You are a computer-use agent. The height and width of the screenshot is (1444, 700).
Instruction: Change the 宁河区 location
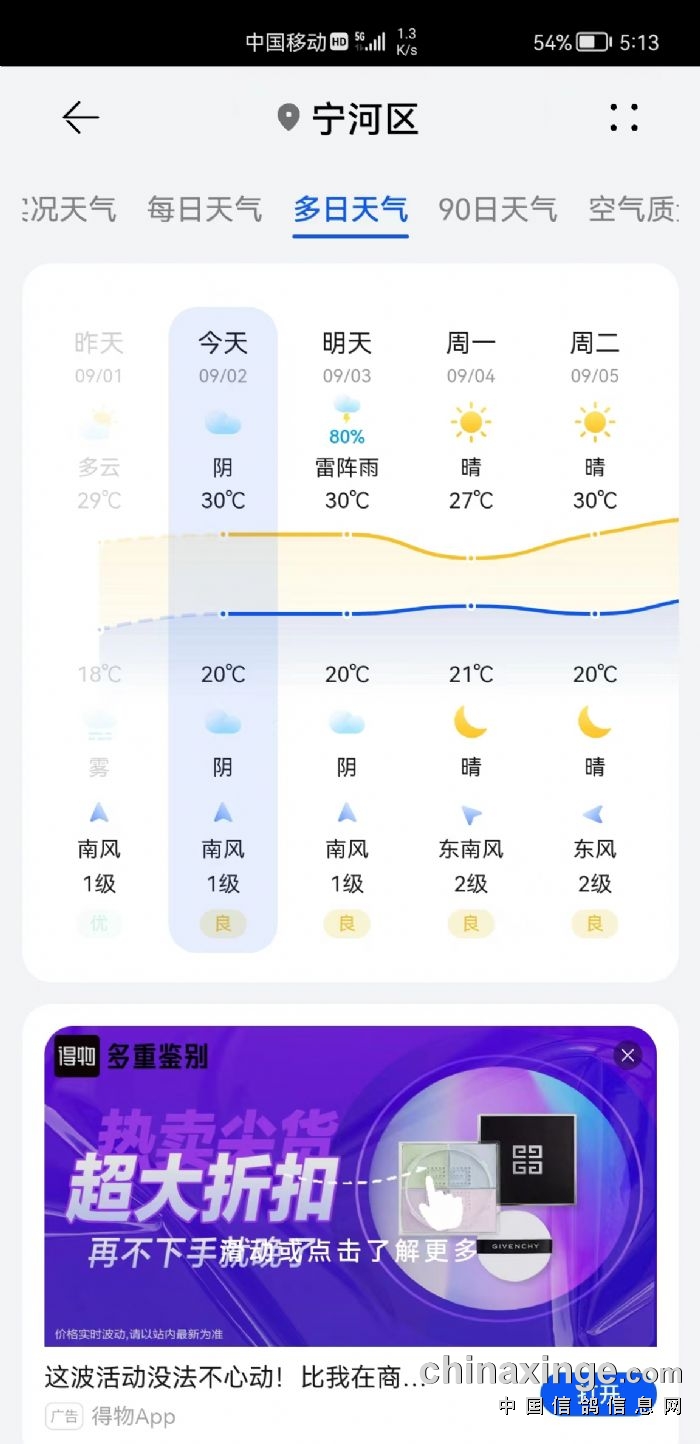(x=348, y=119)
